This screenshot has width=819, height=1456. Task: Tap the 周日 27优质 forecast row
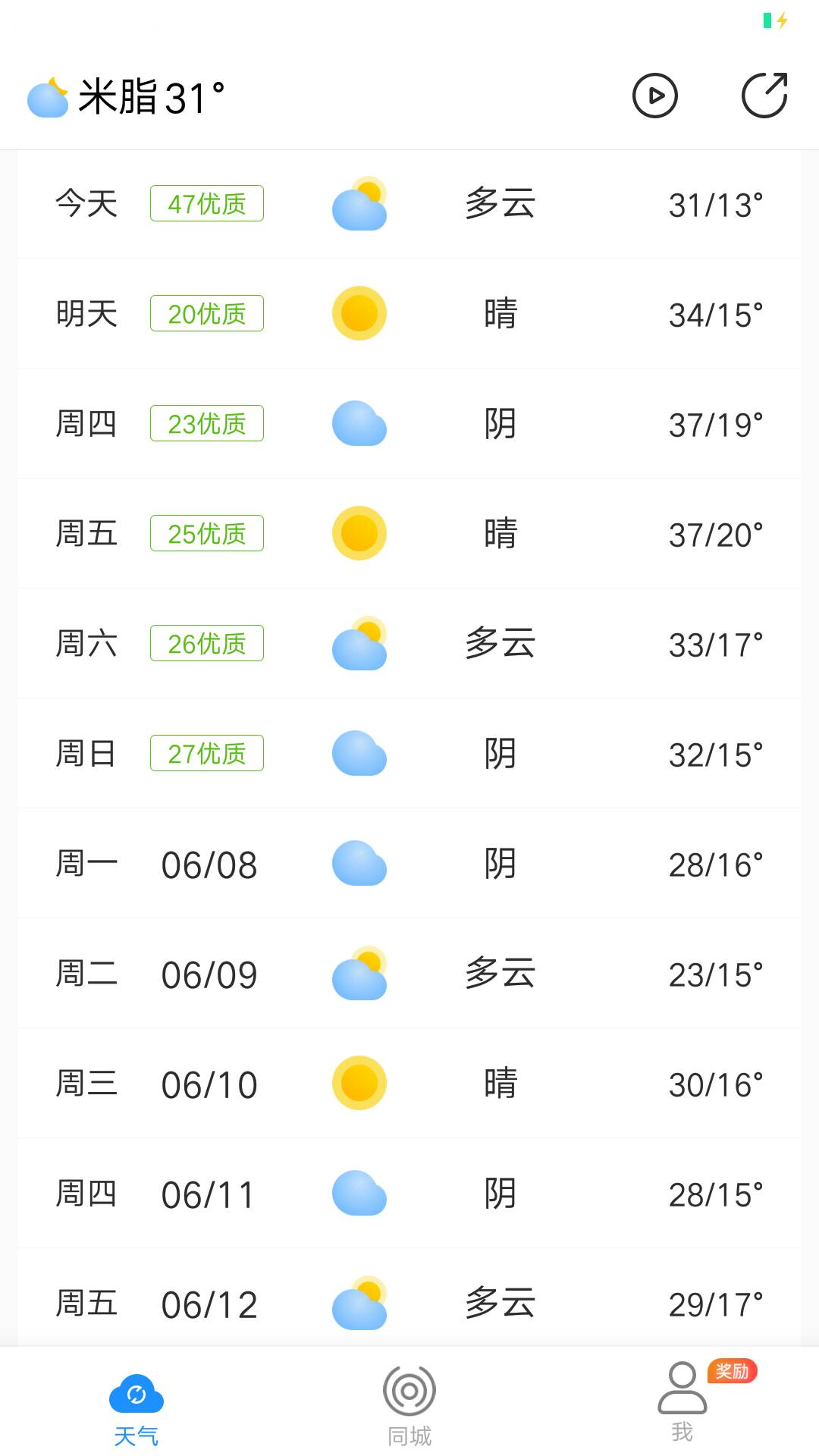point(409,754)
